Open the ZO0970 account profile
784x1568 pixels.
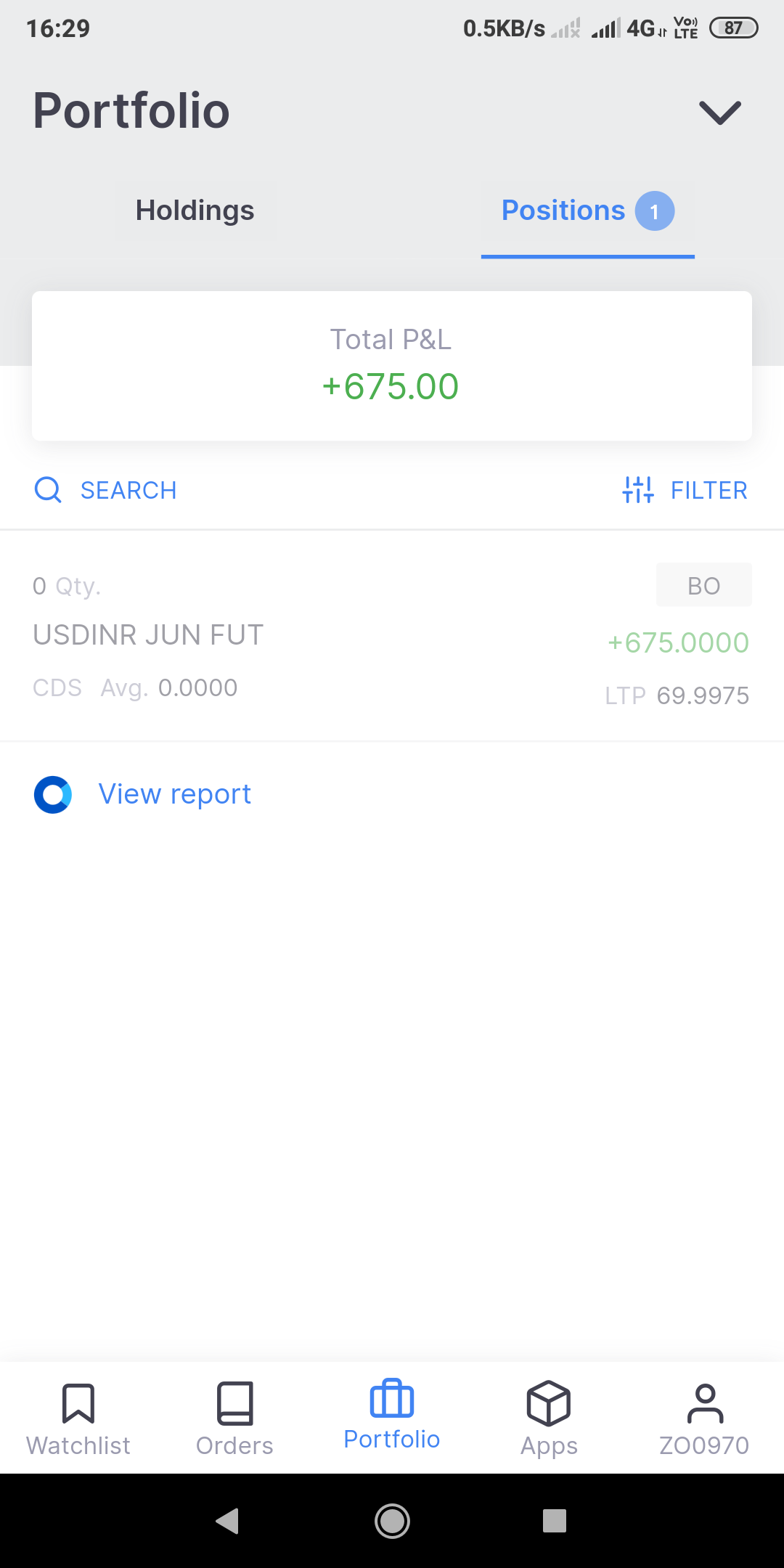704,1419
